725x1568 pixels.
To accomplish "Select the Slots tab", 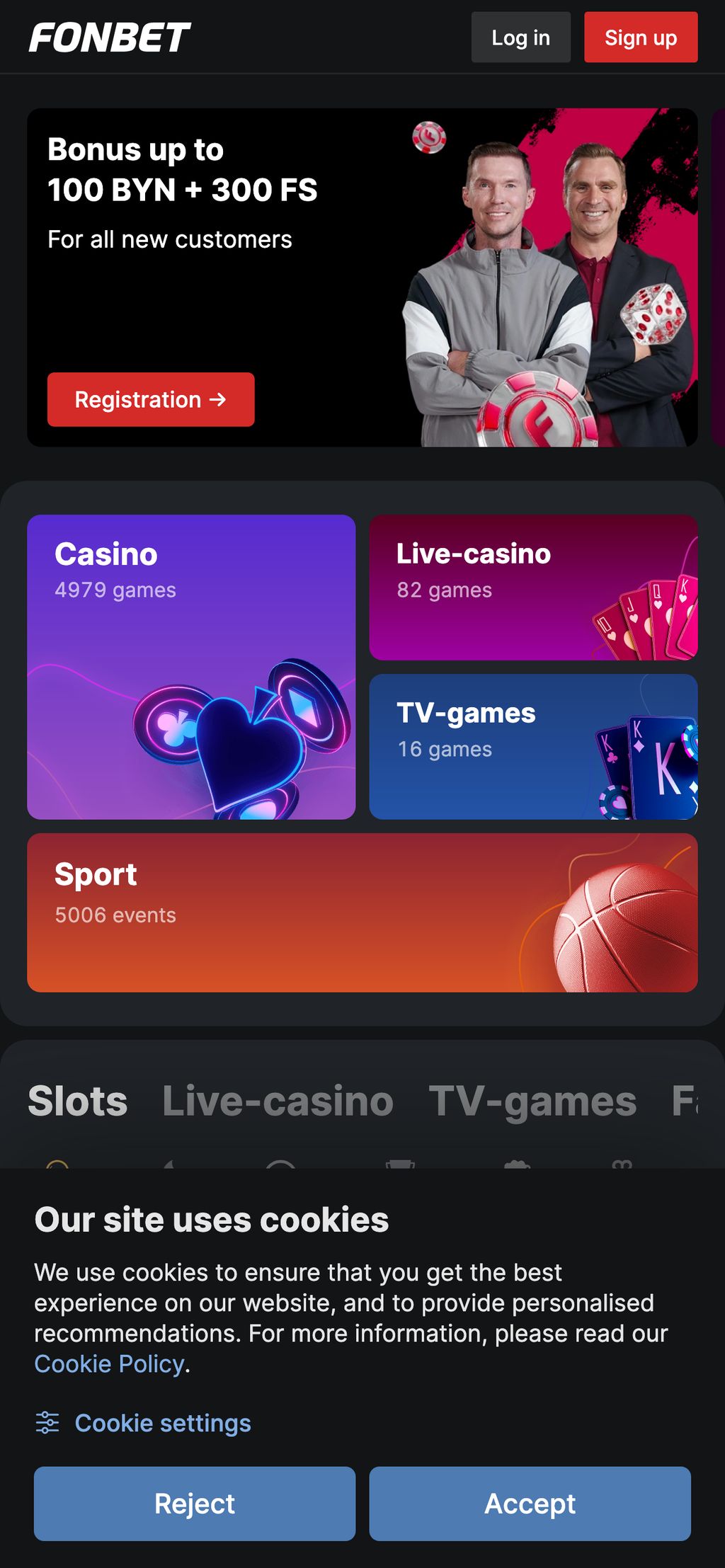I will pos(78,1101).
